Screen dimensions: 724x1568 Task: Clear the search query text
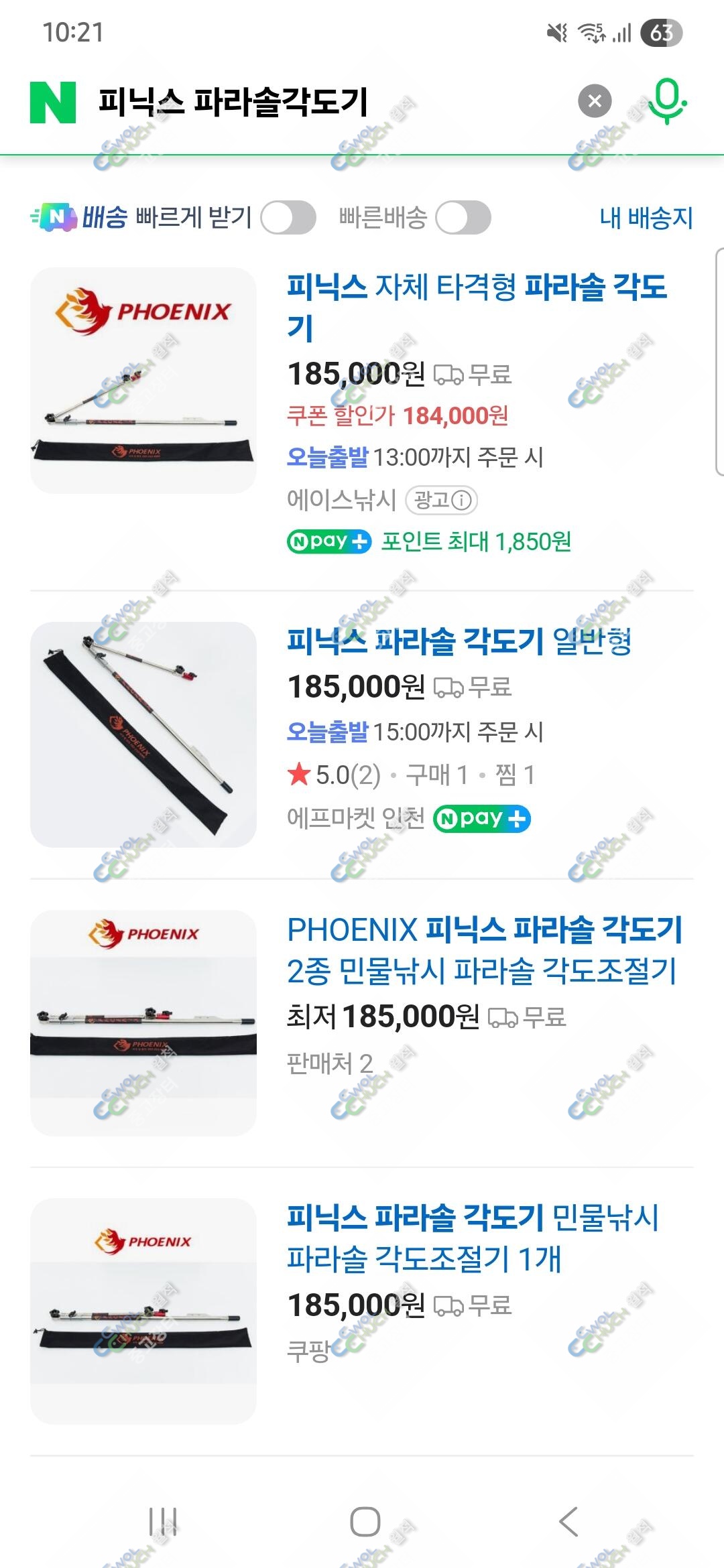595,101
